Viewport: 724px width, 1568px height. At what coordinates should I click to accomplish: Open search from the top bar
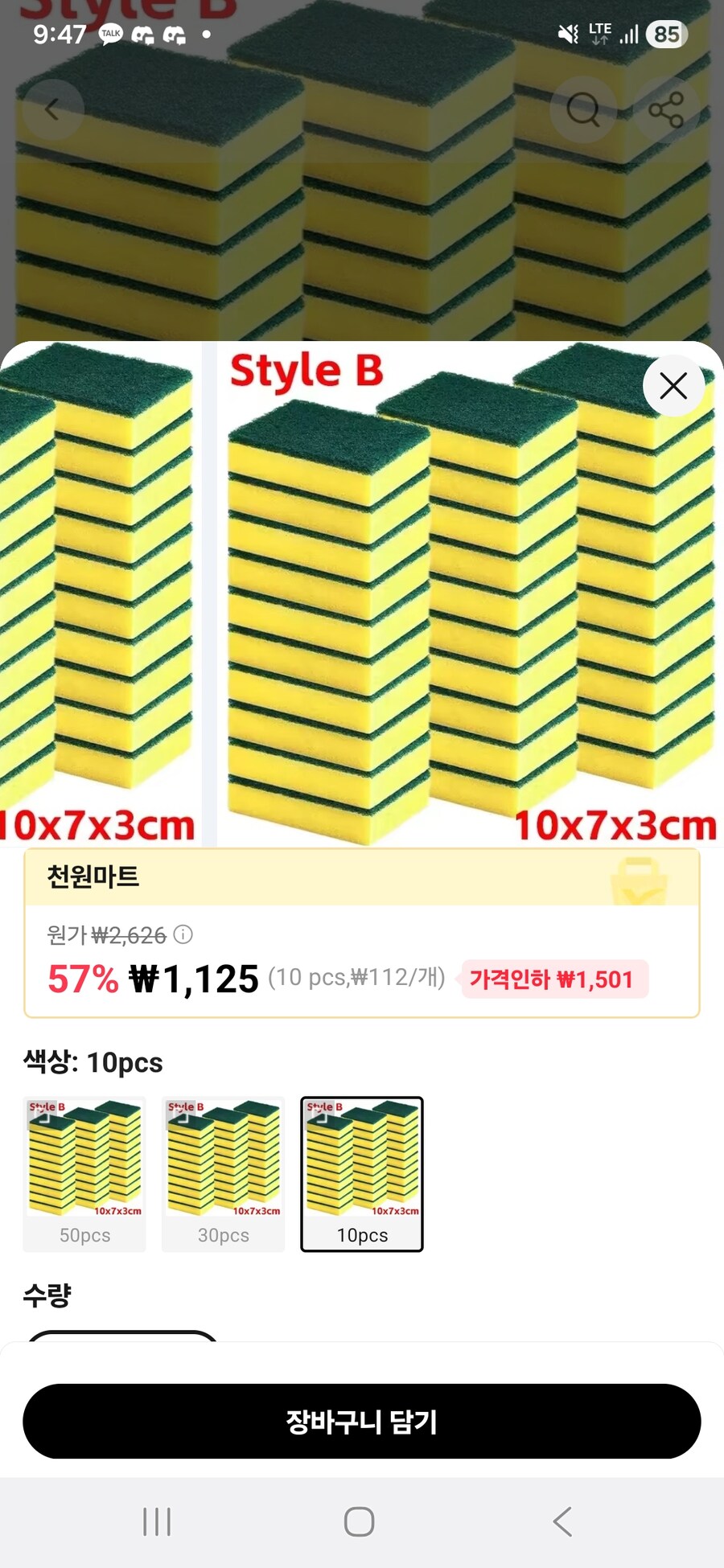click(x=582, y=109)
